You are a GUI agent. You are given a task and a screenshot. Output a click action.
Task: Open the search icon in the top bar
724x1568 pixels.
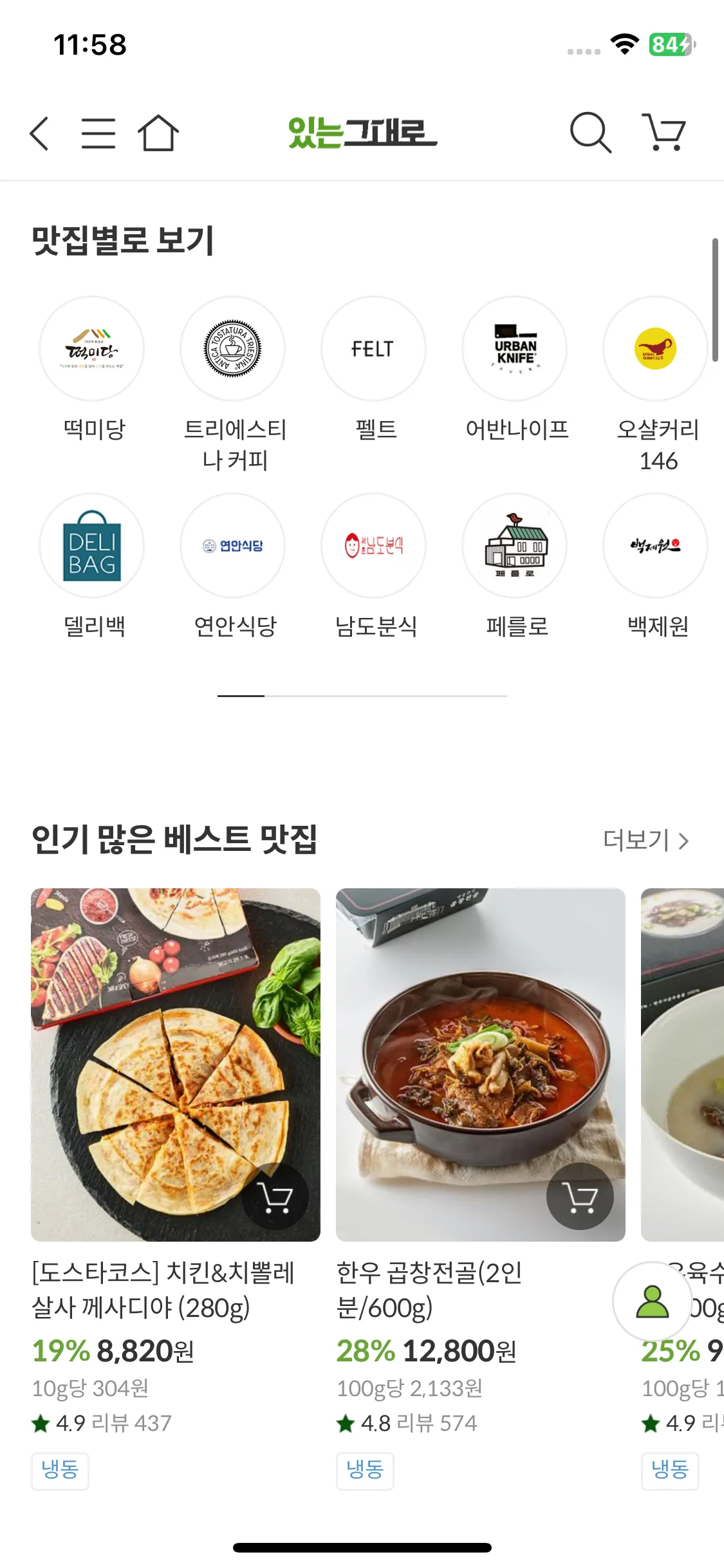(x=591, y=133)
